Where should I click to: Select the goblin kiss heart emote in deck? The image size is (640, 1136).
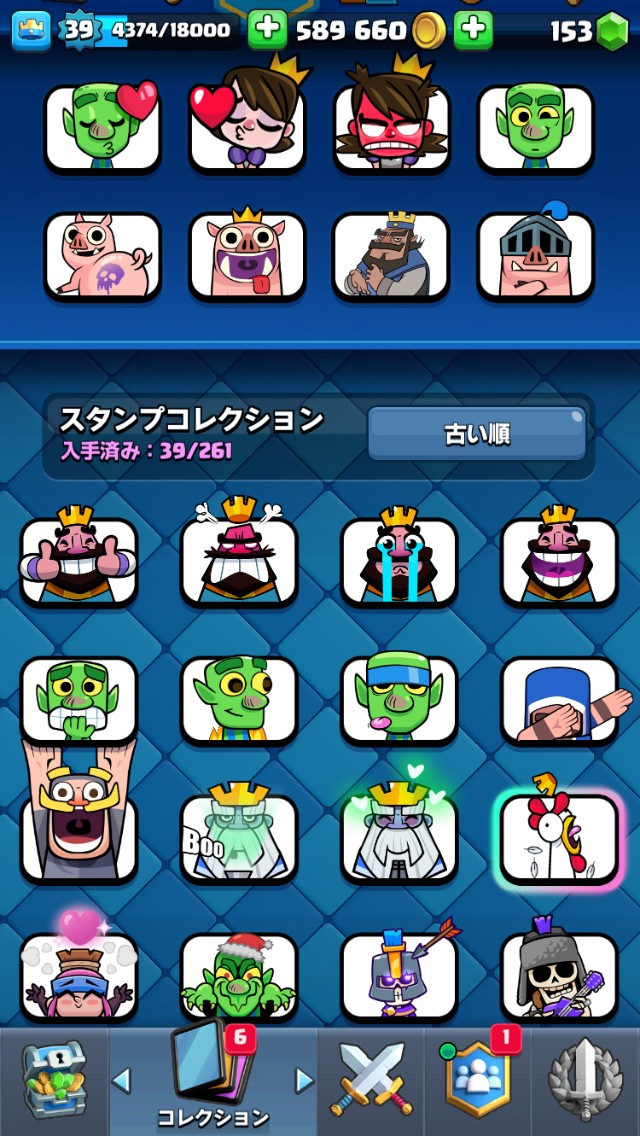102,127
